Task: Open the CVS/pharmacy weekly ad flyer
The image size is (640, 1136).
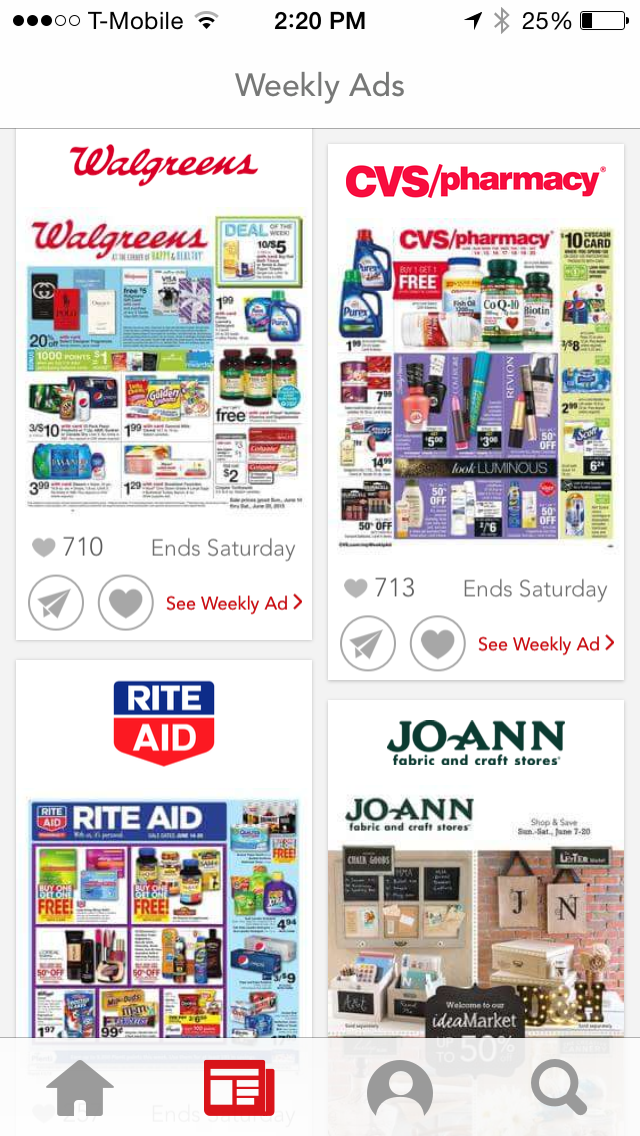Action: coord(475,387)
